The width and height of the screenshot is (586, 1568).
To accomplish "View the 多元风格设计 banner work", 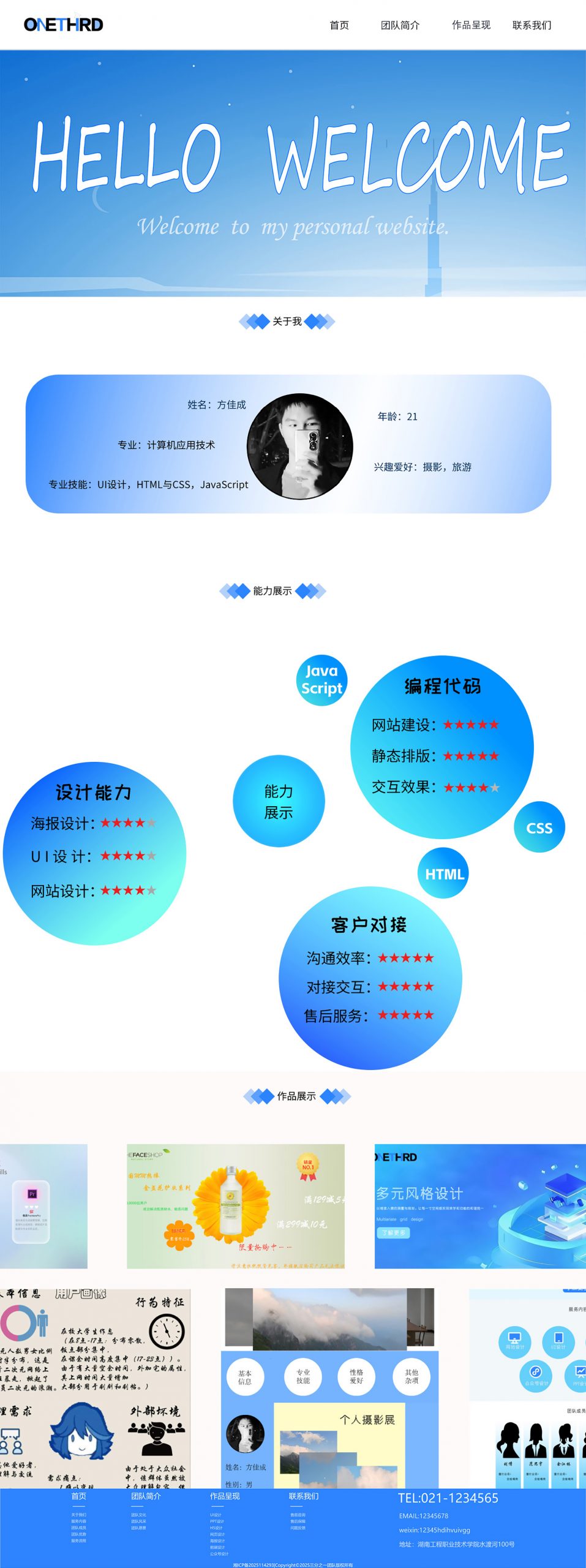I will pyautogui.click(x=480, y=1206).
